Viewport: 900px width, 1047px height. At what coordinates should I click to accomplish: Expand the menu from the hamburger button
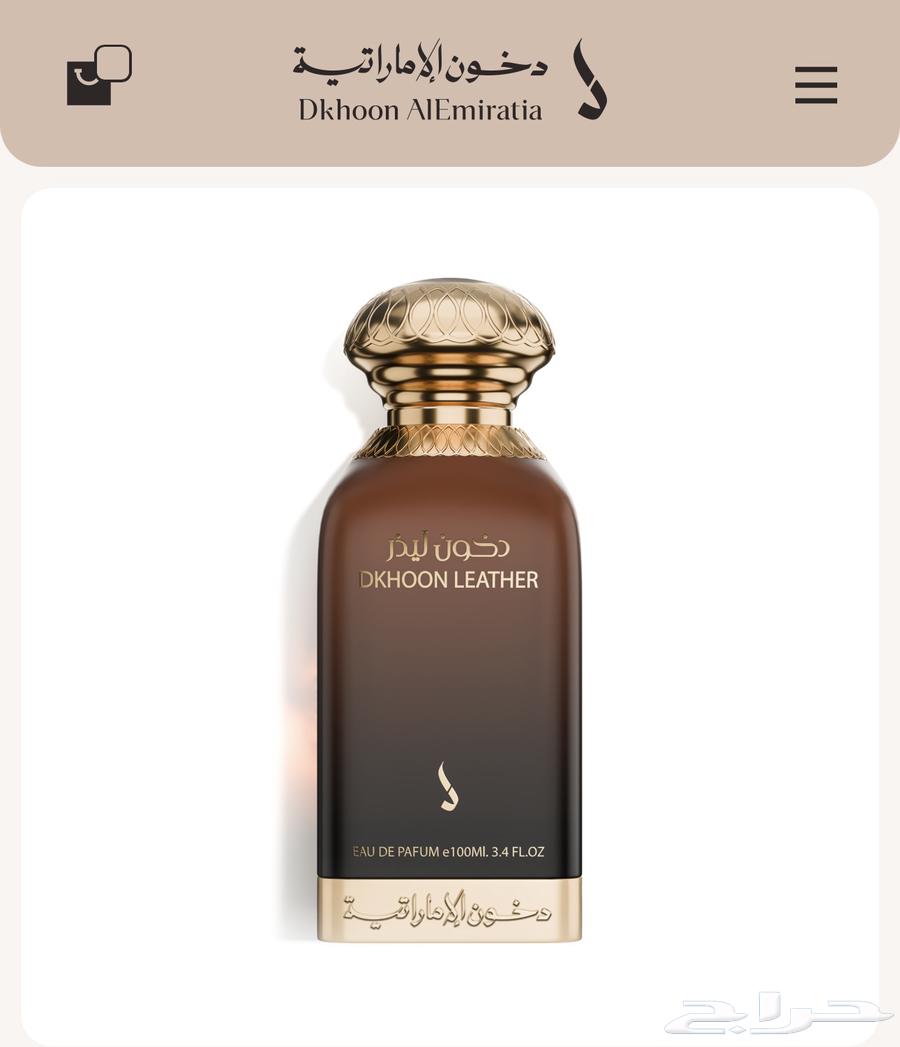coord(815,85)
